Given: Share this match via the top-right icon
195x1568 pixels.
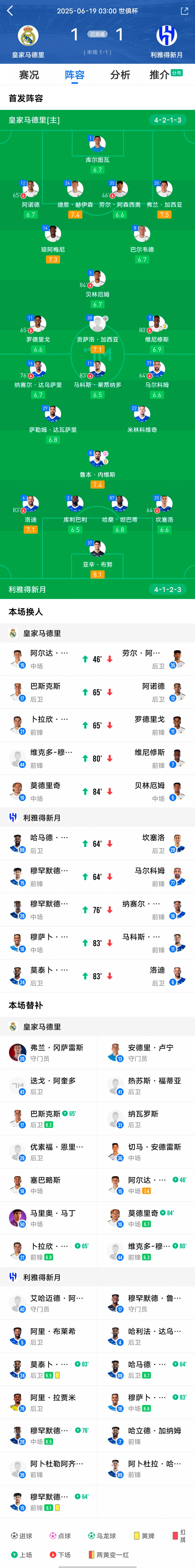Looking at the screenshot, I should point(185,10).
